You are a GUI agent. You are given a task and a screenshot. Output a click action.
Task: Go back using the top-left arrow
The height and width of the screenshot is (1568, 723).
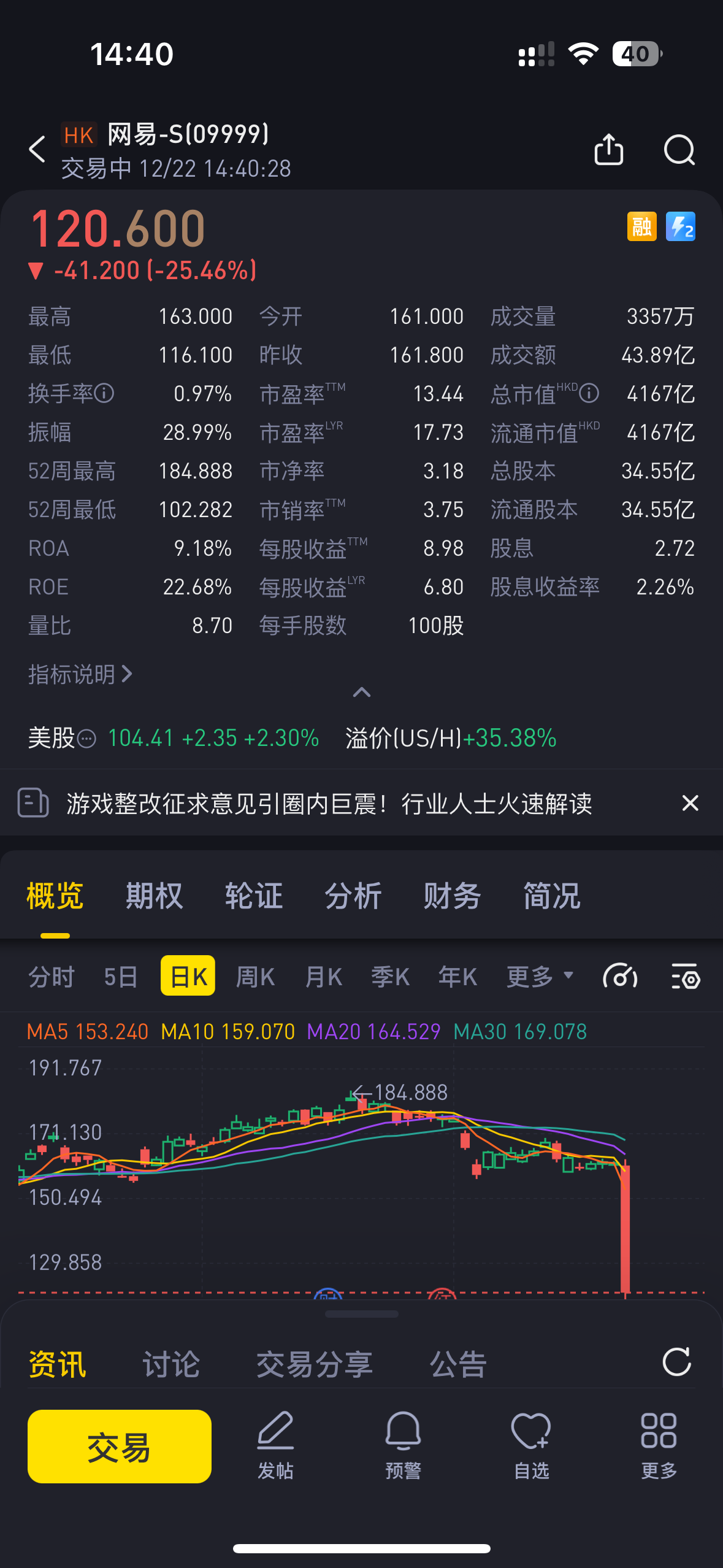37,149
